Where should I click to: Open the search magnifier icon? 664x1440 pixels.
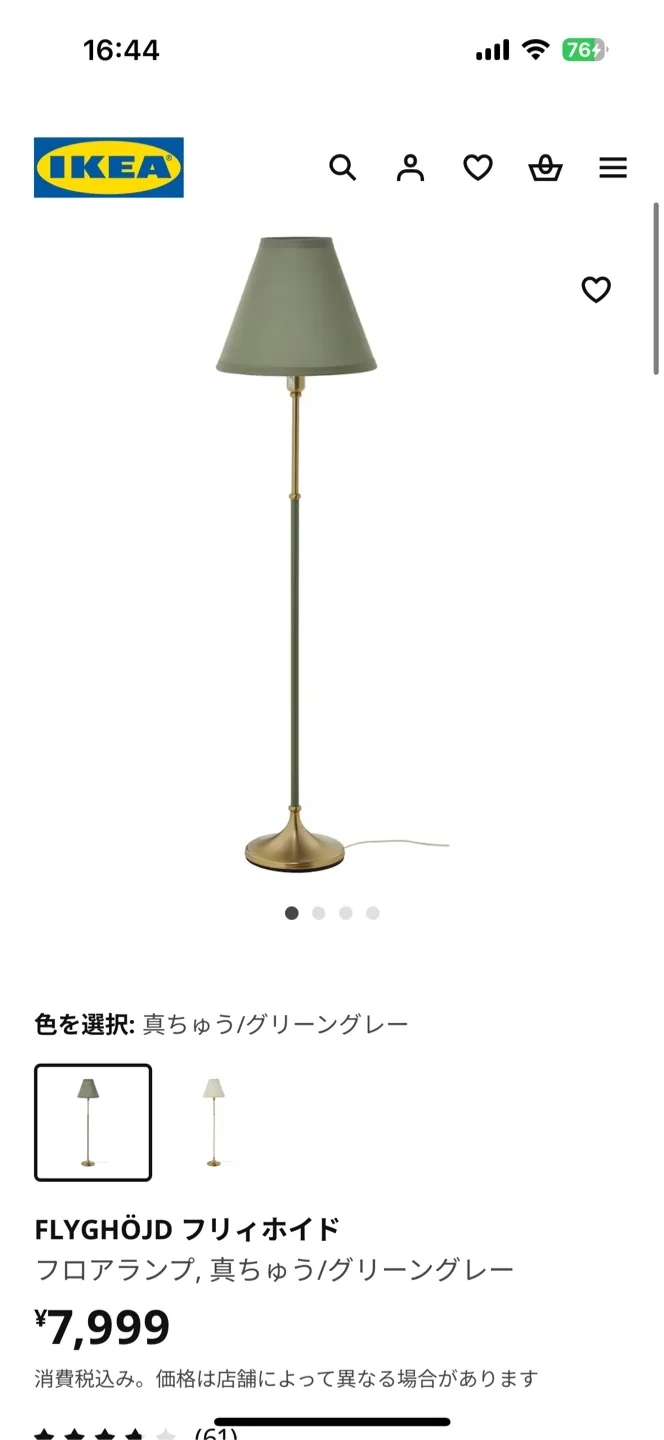point(343,168)
